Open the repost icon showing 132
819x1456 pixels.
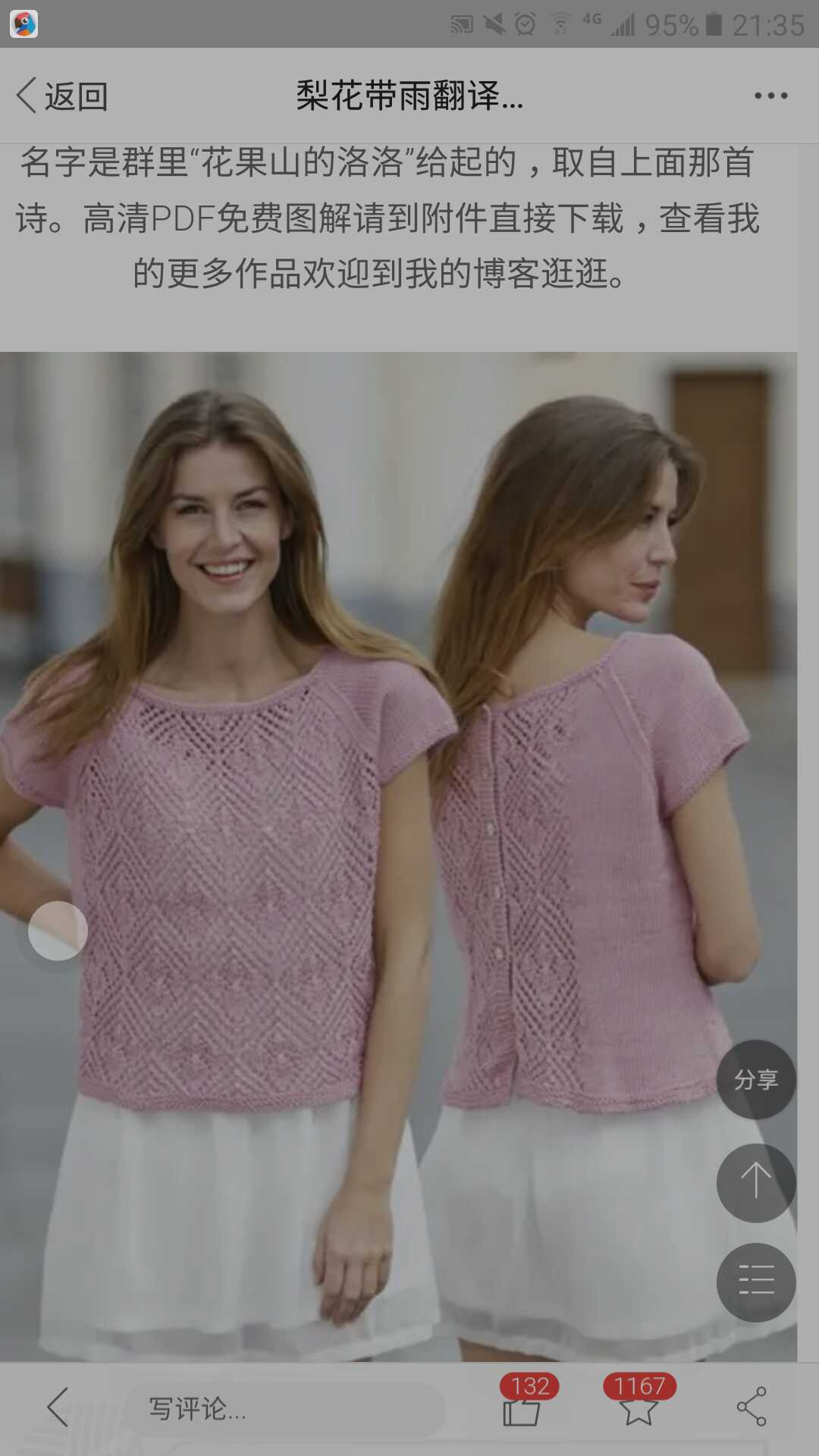522,1409
